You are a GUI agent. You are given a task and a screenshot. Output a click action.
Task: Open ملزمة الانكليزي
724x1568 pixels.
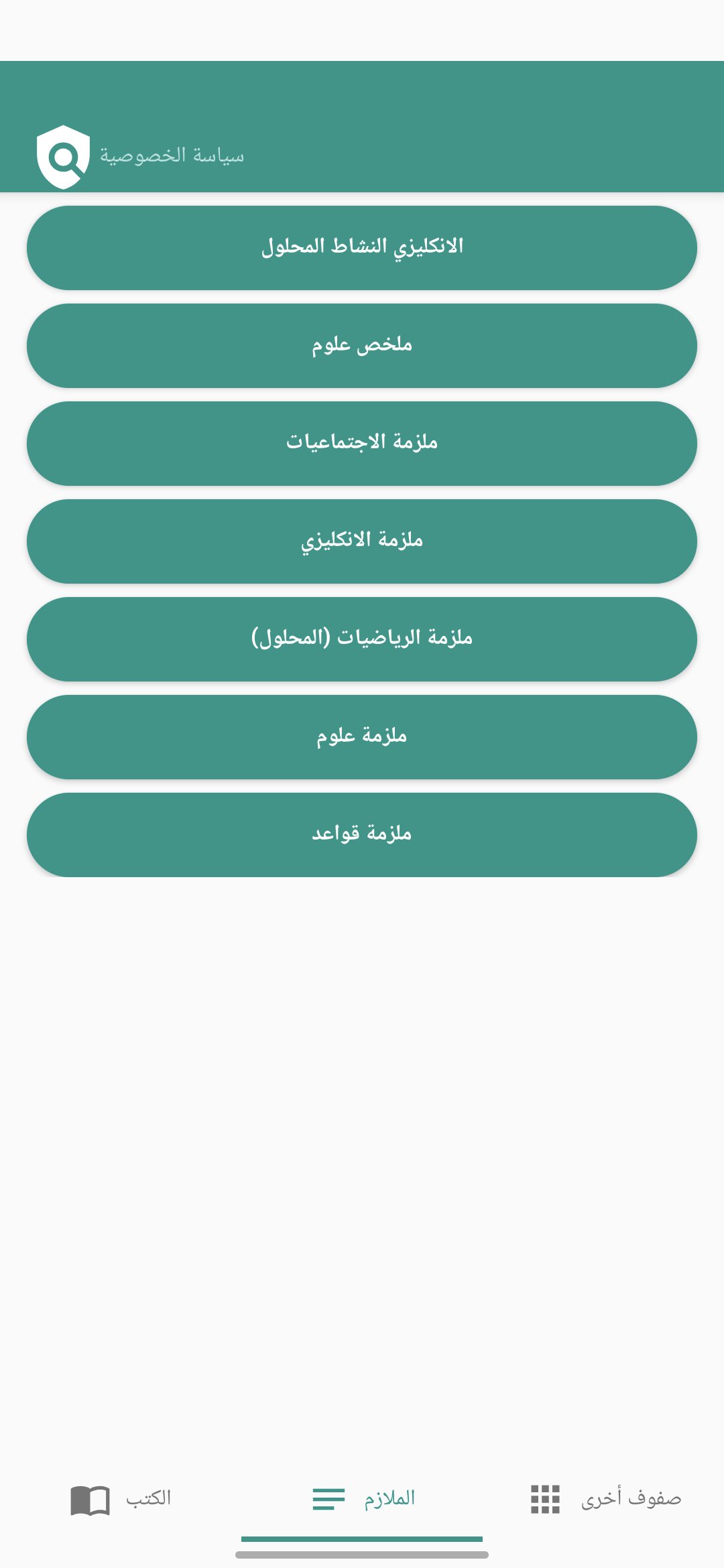pos(362,541)
